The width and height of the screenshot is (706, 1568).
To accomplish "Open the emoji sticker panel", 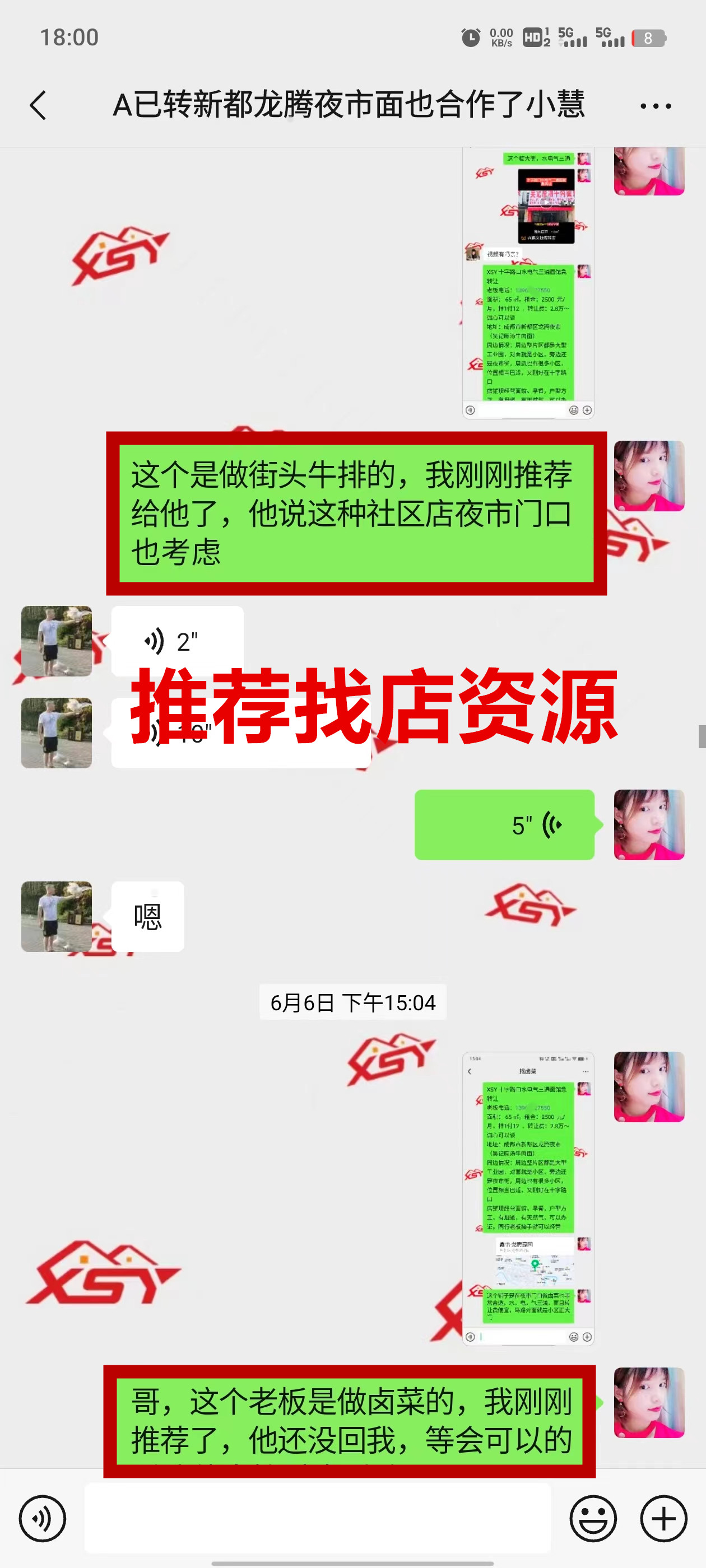I will coord(593,1518).
